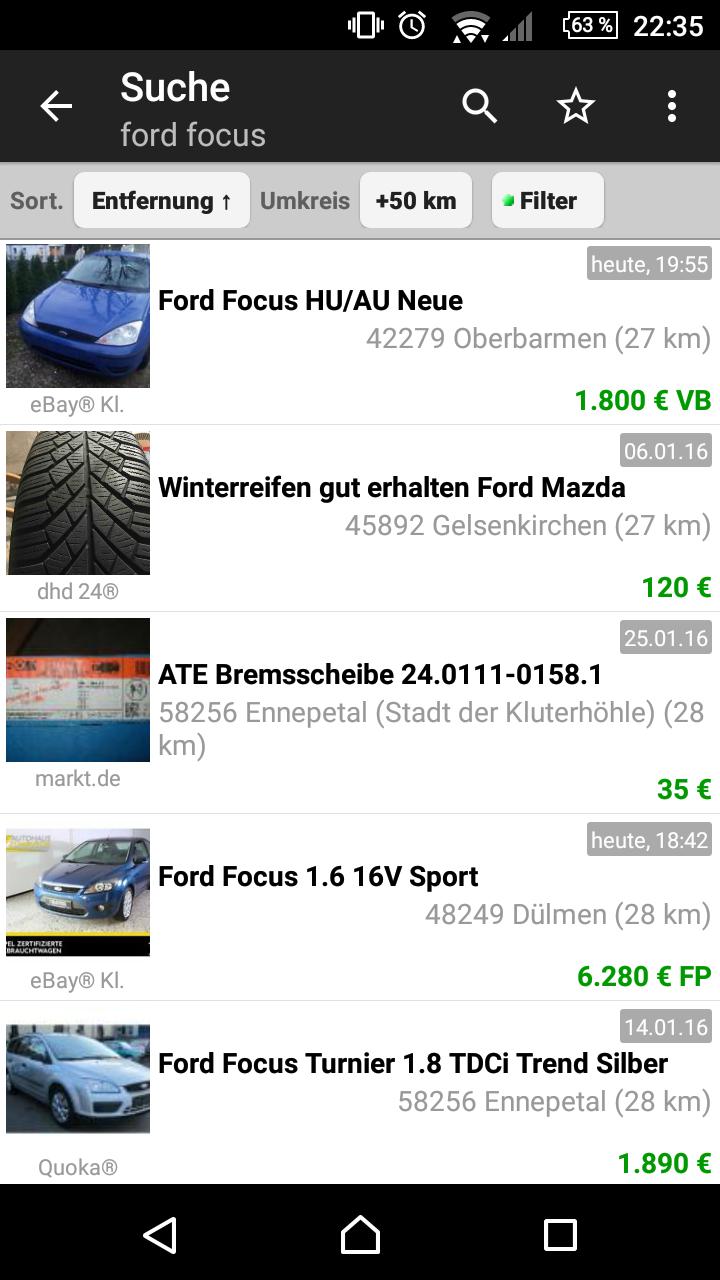
Task: Tap the Umkreis label
Action: coord(305,200)
